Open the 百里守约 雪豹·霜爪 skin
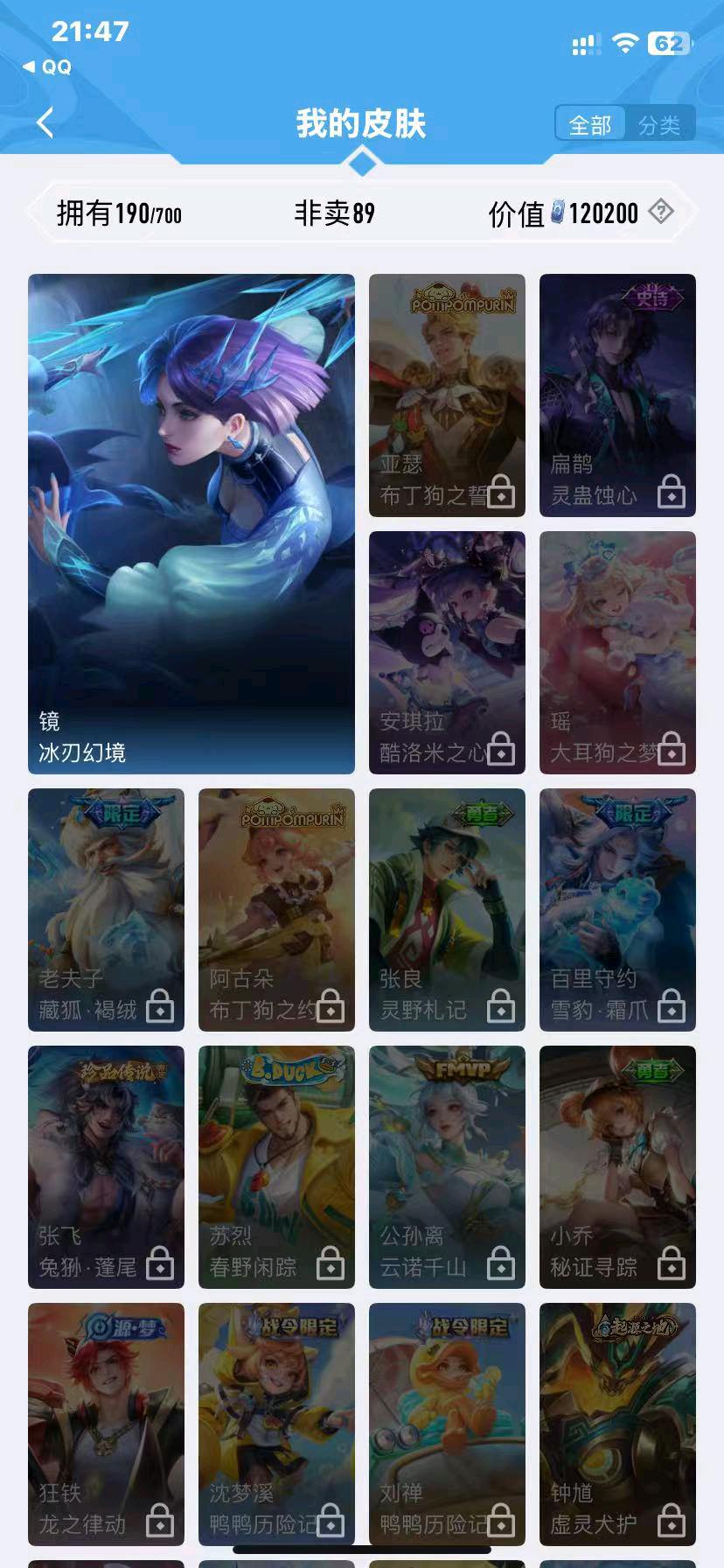 [617, 909]
